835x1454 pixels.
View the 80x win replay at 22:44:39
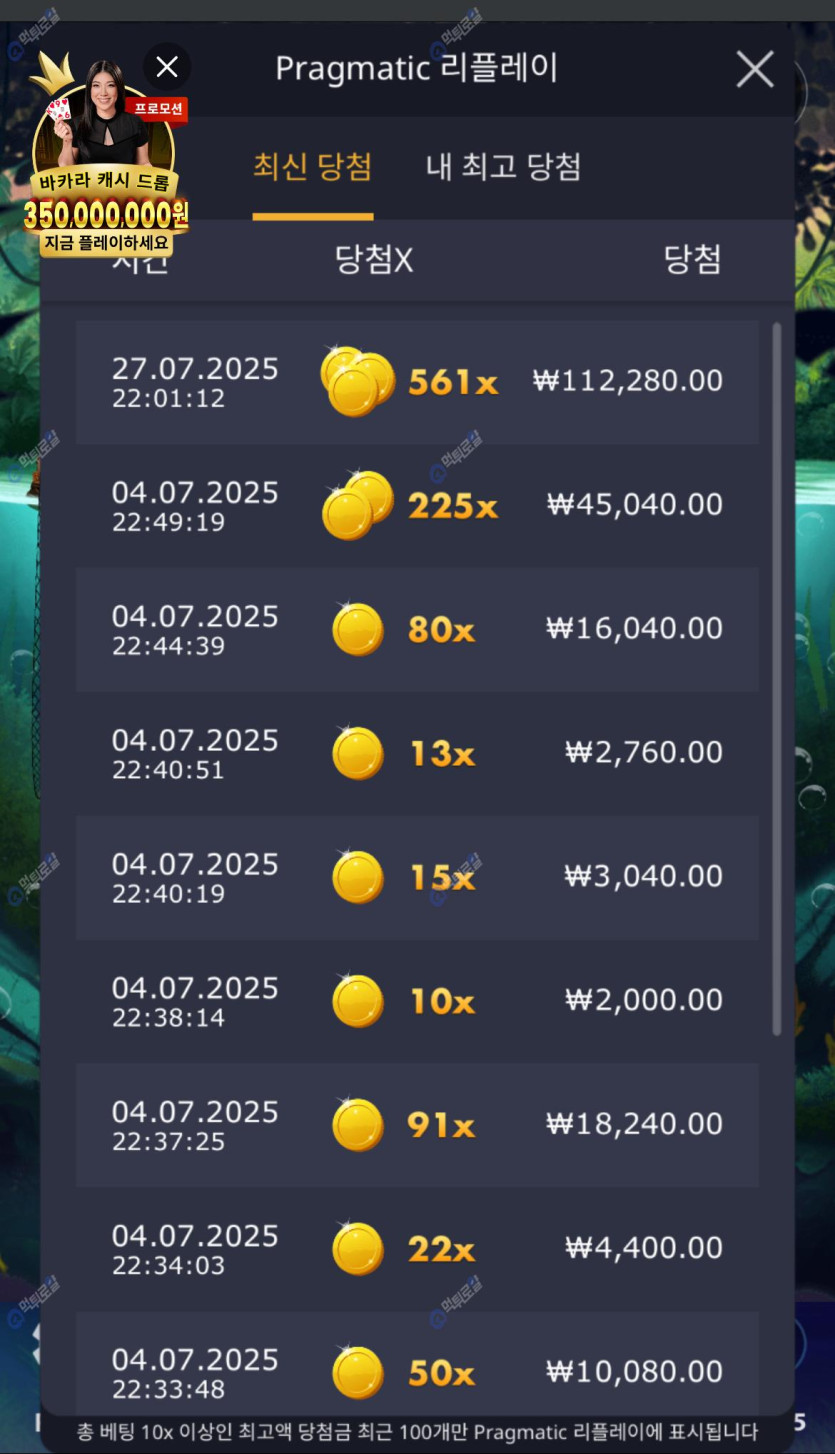[416, 630]
